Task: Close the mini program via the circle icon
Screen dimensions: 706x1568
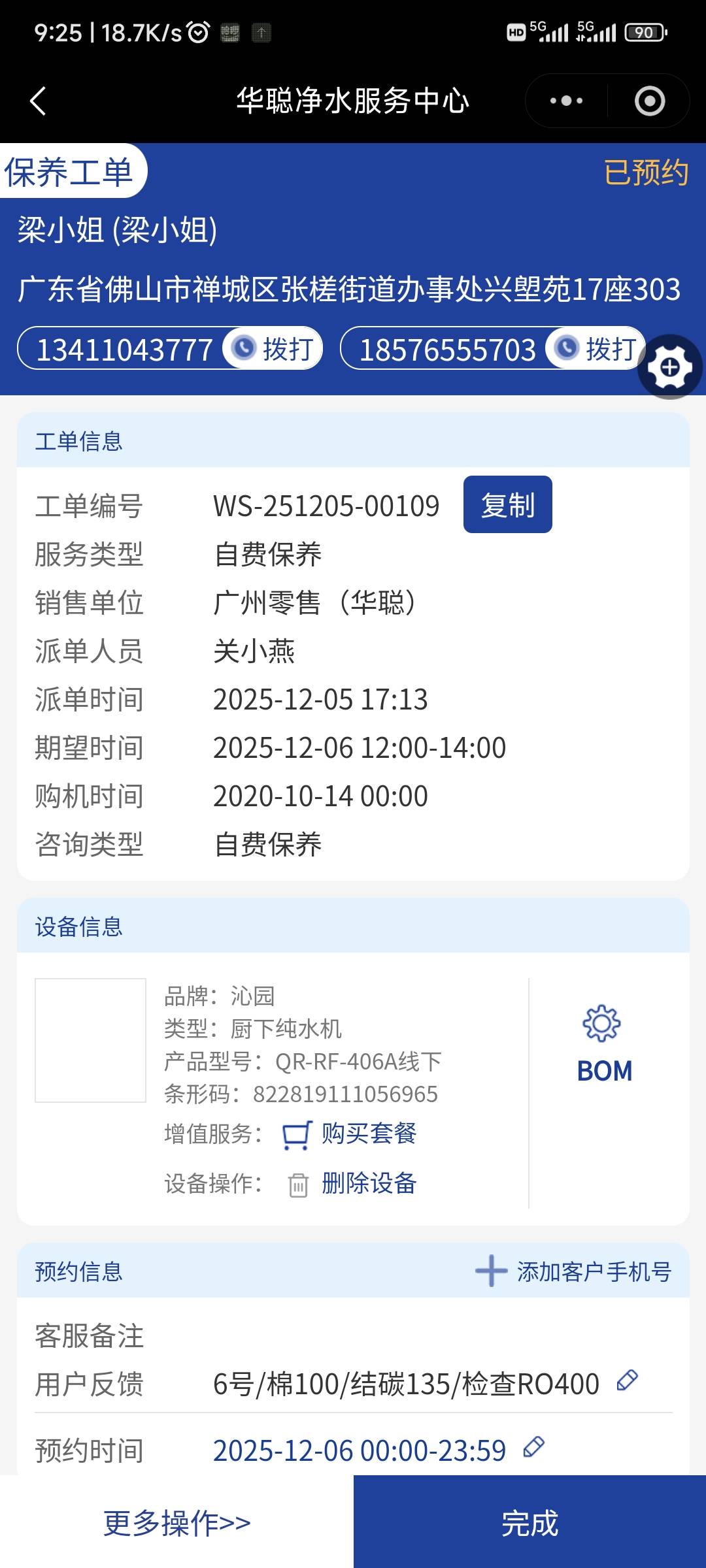Action: tap(649, 101)
